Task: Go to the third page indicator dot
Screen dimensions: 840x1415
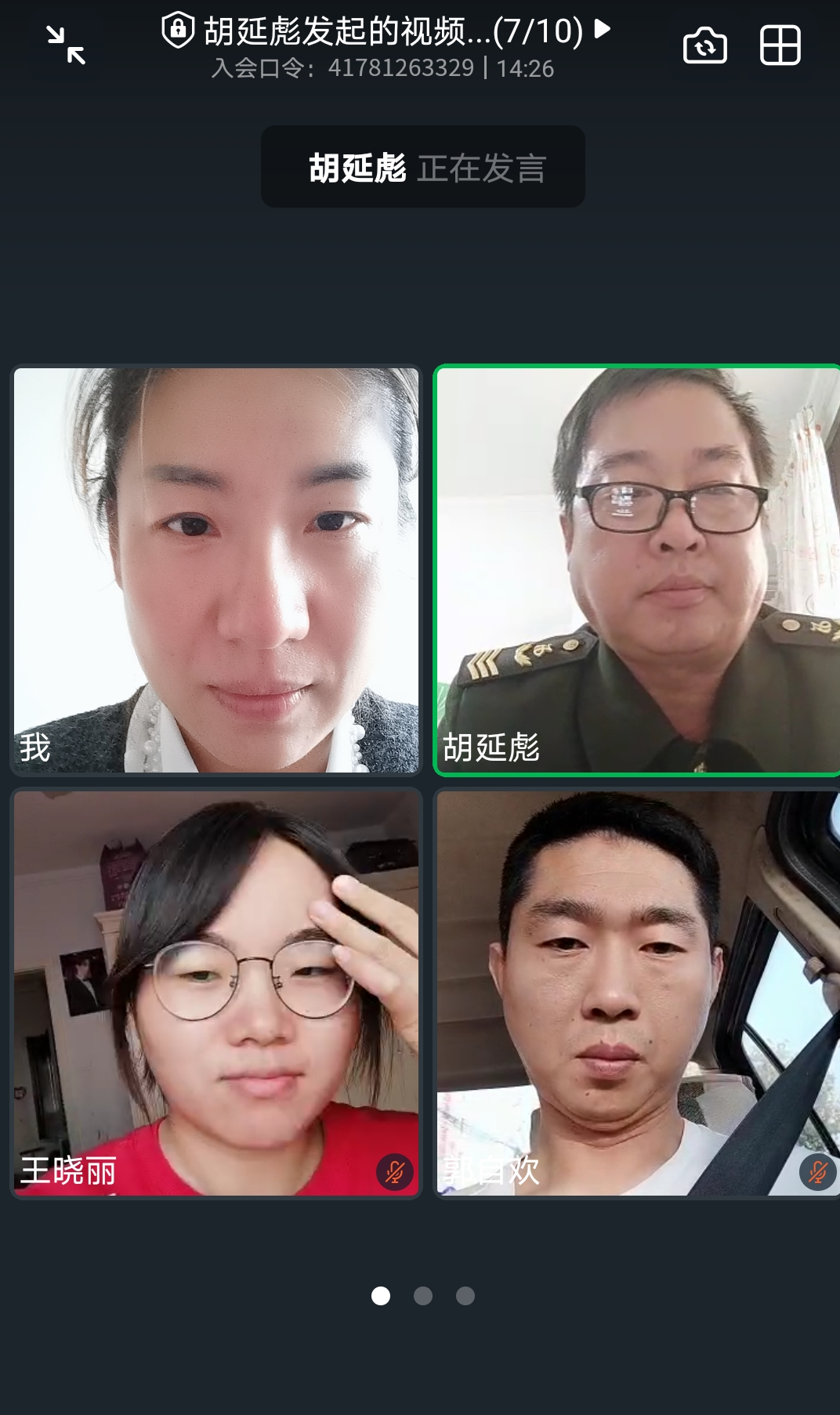Action: [465, 1296]
